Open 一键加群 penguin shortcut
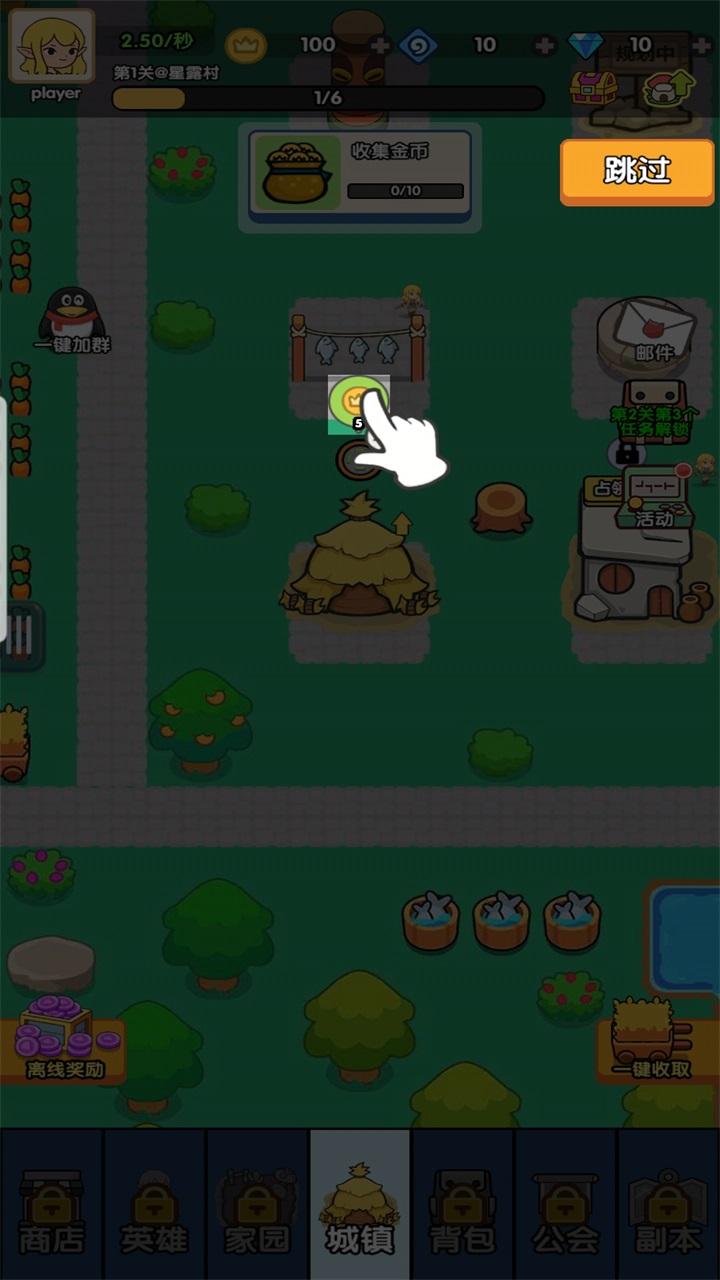This screenshot has height=1280, width=720. [x=72, y=320]
